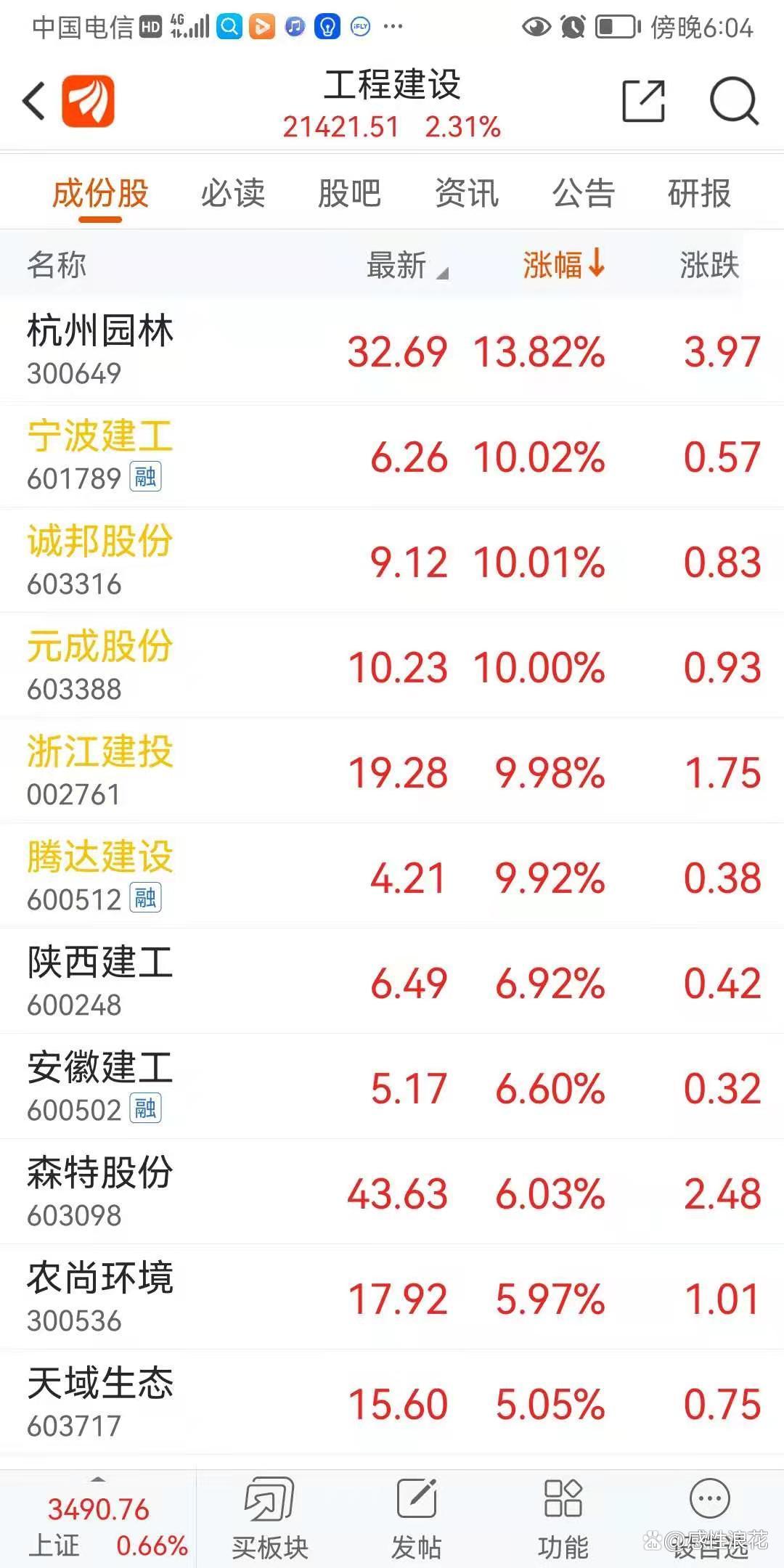Open stock 宁波建工 601789
This screenshot has height=1568, width=784.
[x=392, y=455]
